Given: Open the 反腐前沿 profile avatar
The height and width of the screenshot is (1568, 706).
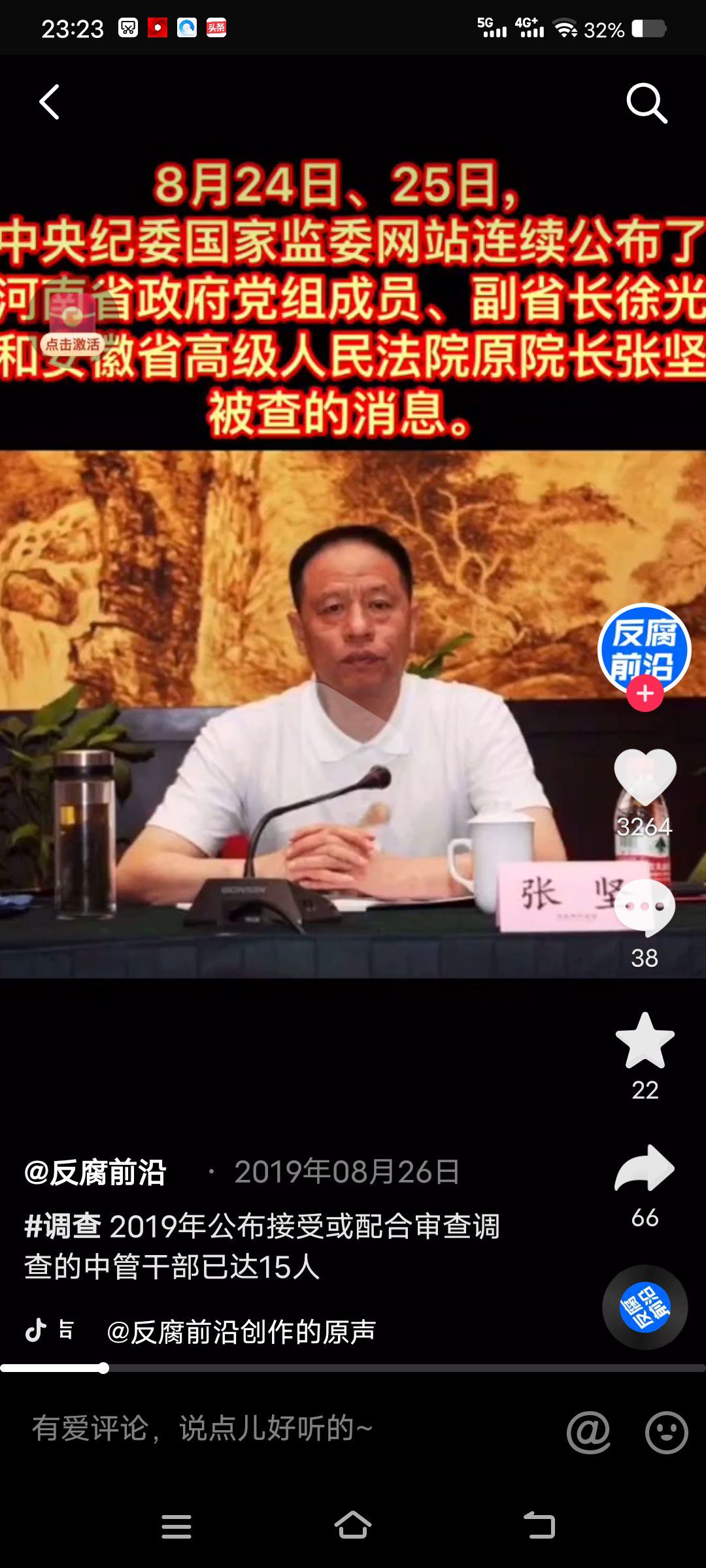Looking at the screenshot, I should click(x=644, y=648).
